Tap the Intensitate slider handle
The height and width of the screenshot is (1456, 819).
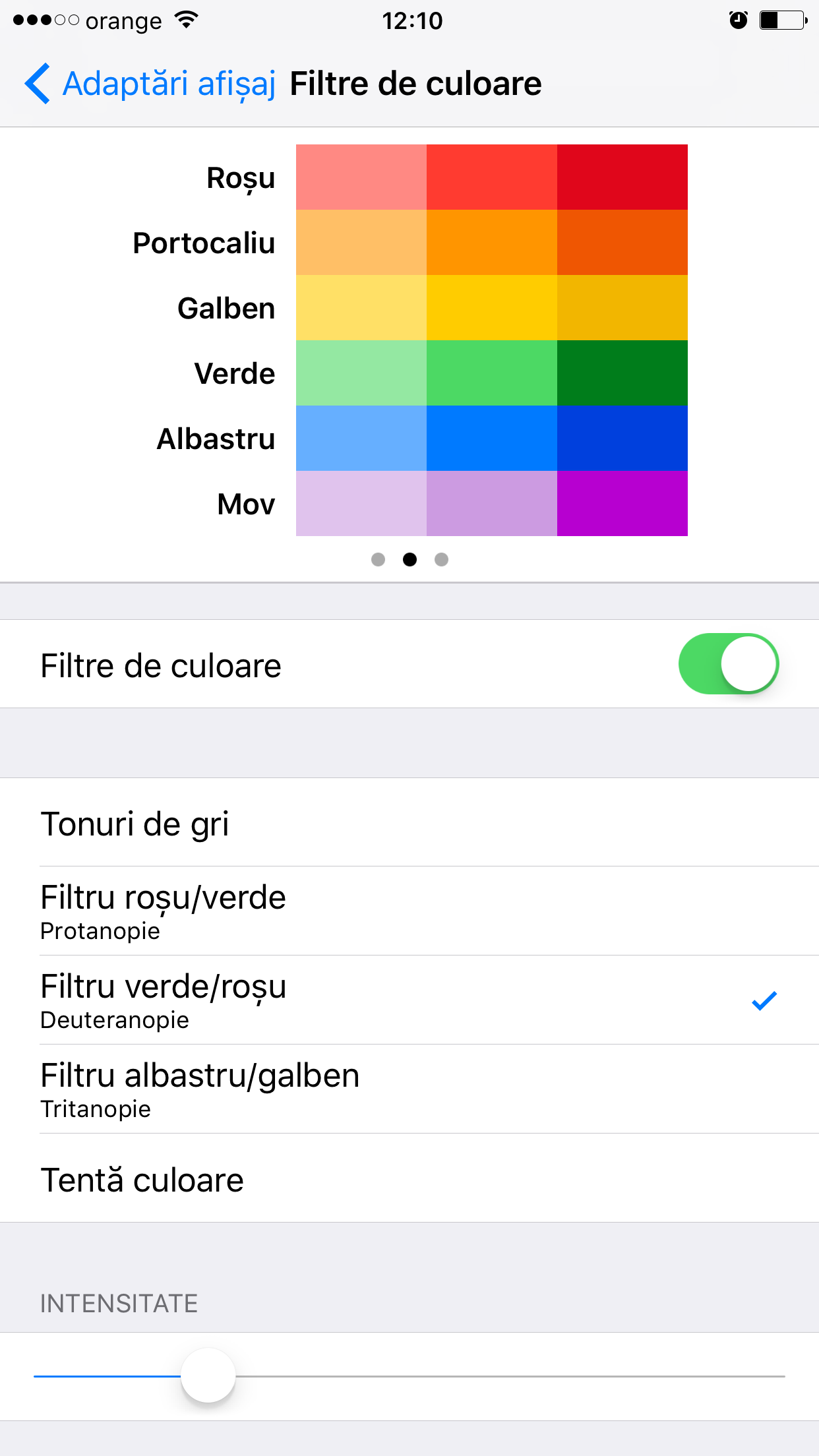pyautogui.click(x=208, y=1376)
